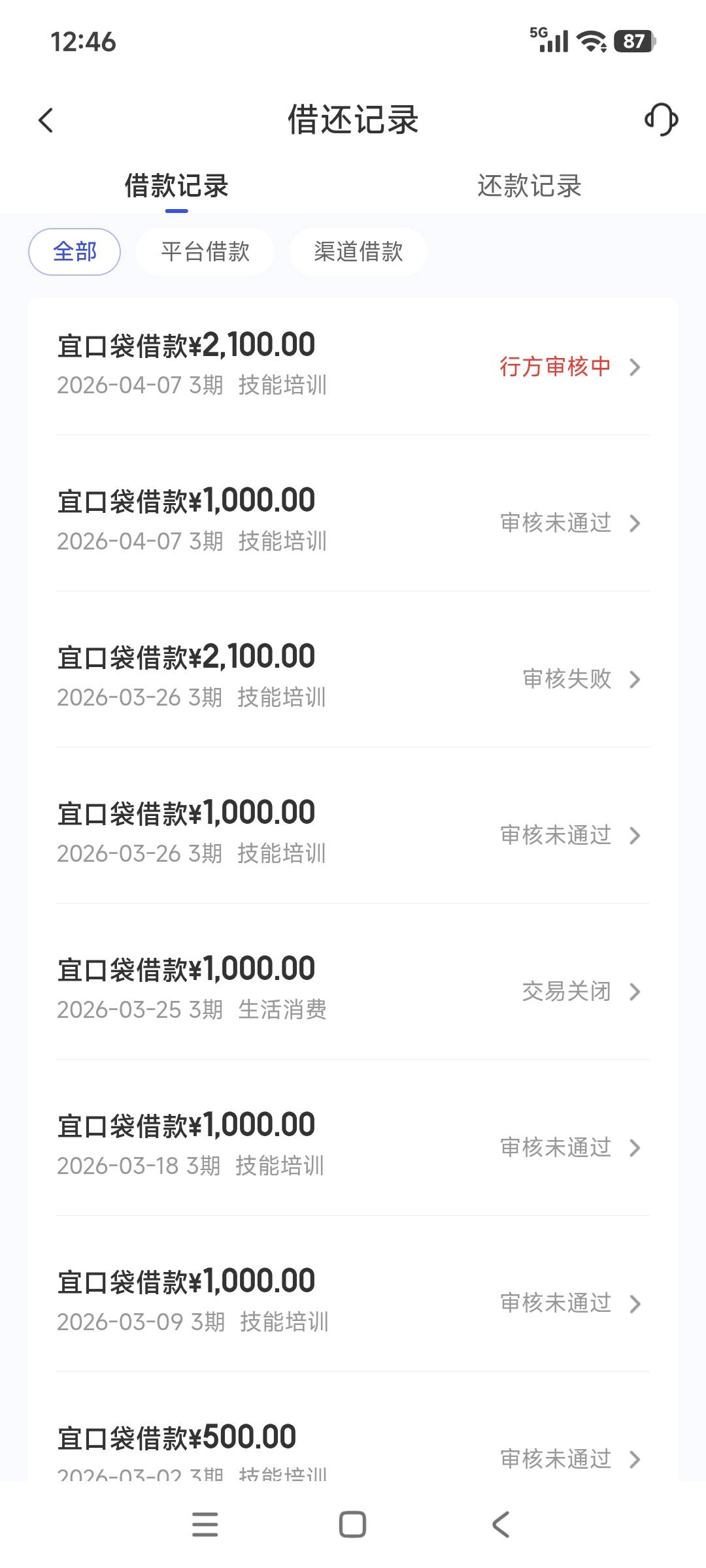Open the ¥2,100.00 loan marked 行方审核中
Image resolution: width=706 pixels, height=1568 pixels.
point(353,365)
